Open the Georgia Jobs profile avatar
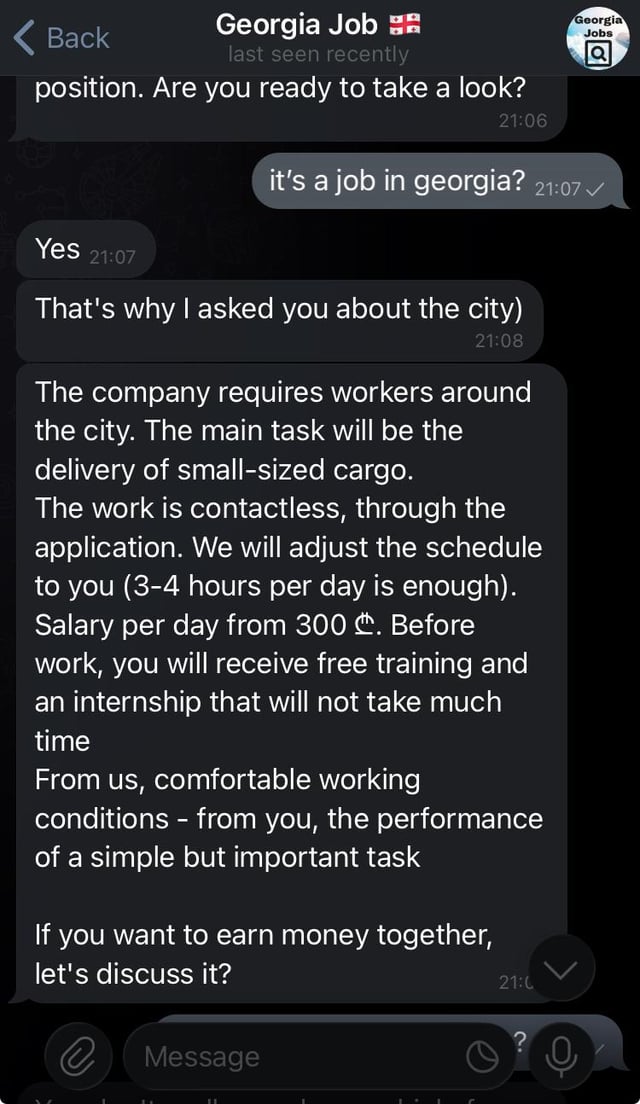The width and height of the screenshot is (640, 1104). [x=600, y=38]
